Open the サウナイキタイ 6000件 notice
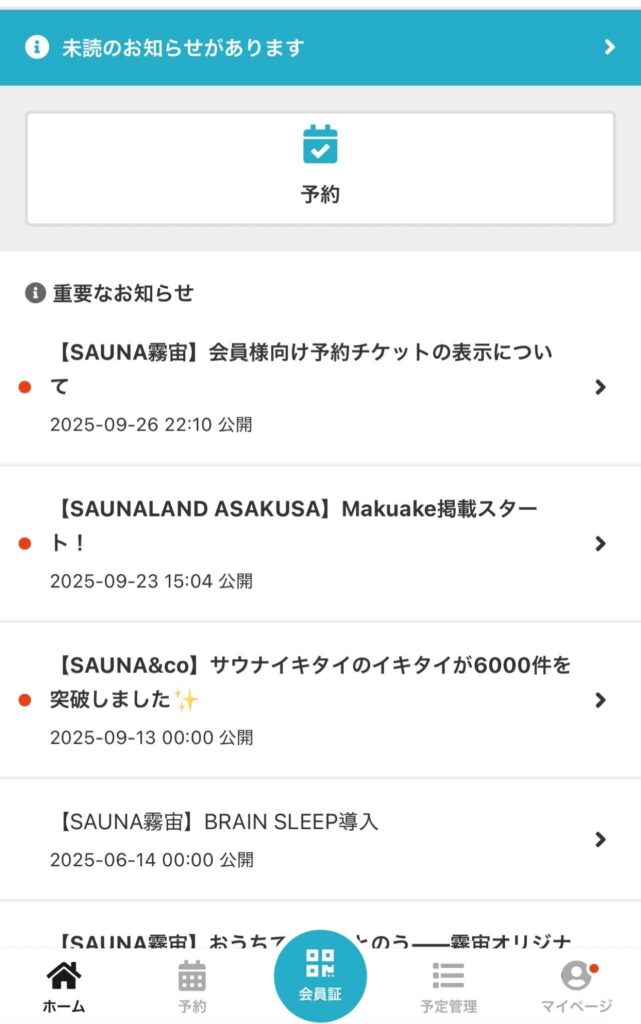Image resolution: width=641 pixels, height=1024 pixels. 320,699
